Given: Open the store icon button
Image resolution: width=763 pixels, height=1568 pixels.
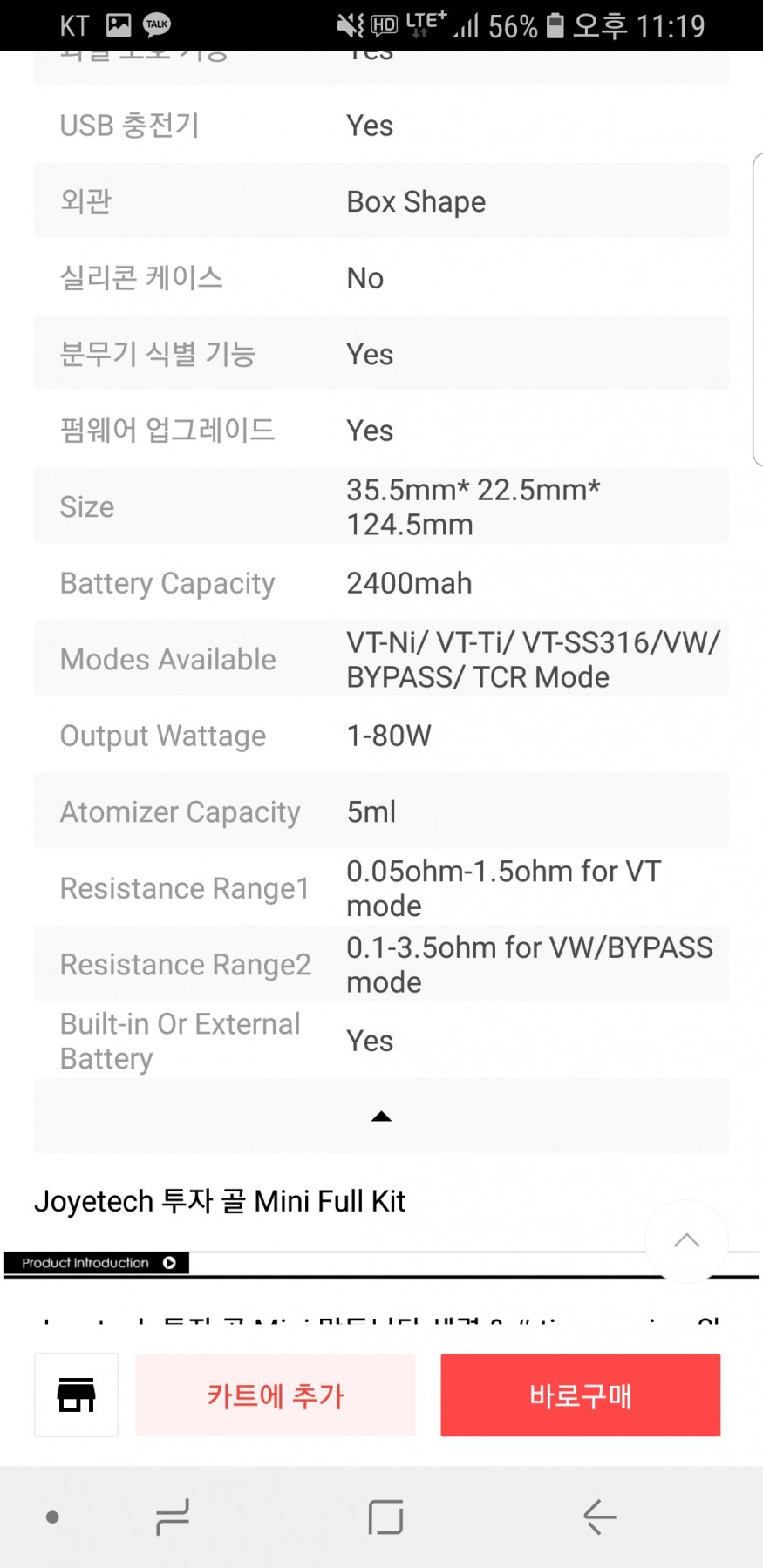Looking at the screenshot, I should click(x=76, y=1395).
